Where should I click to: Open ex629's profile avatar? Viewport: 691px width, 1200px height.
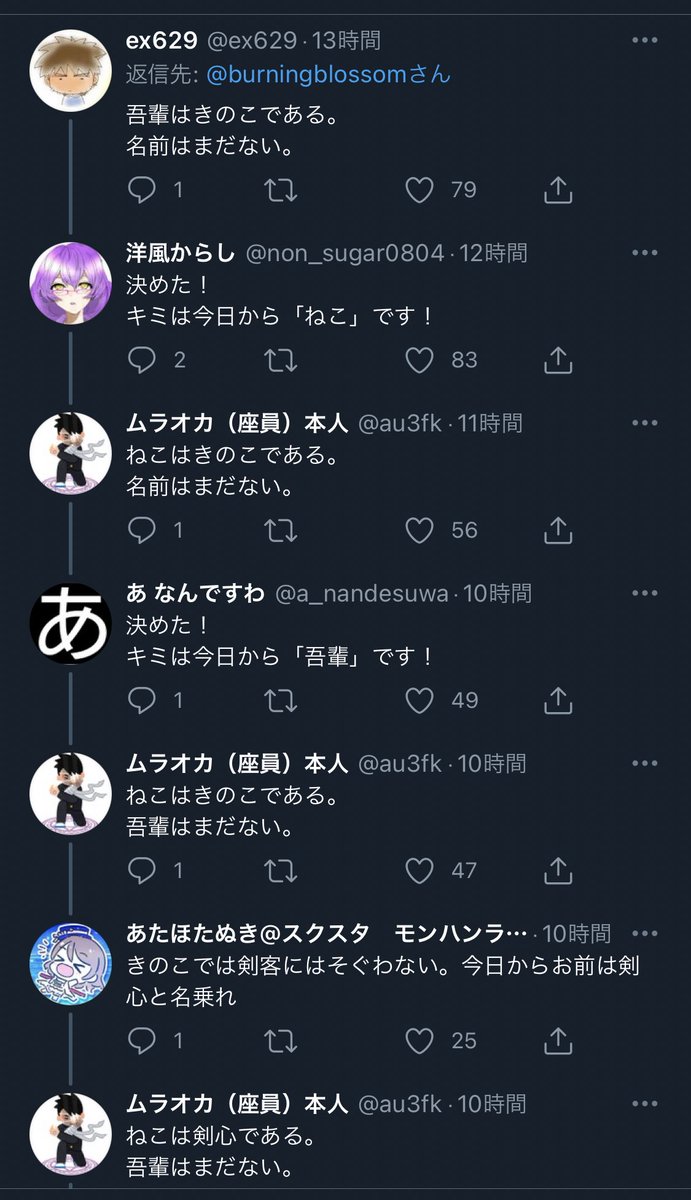(70, 69)
